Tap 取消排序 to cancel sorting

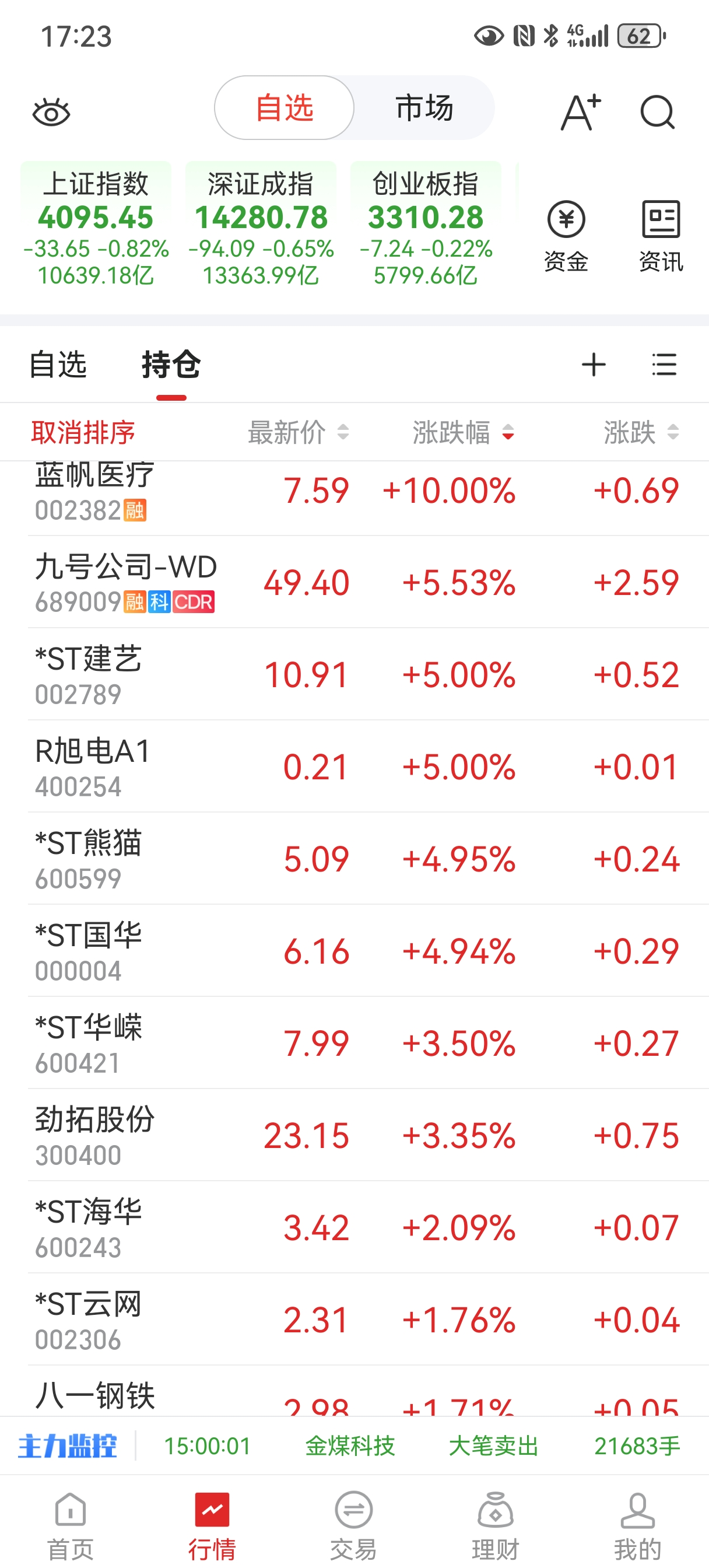[x=83, y=433]
